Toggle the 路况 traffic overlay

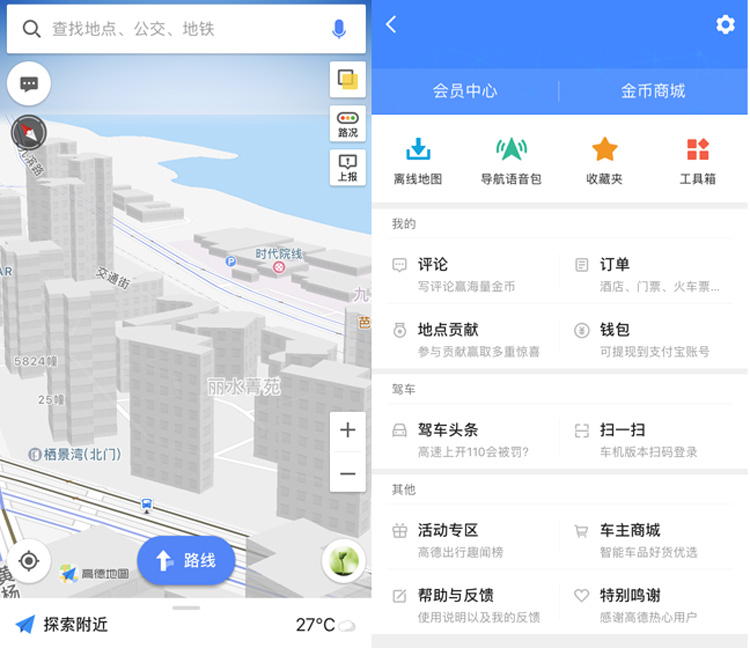pos(347,124)
